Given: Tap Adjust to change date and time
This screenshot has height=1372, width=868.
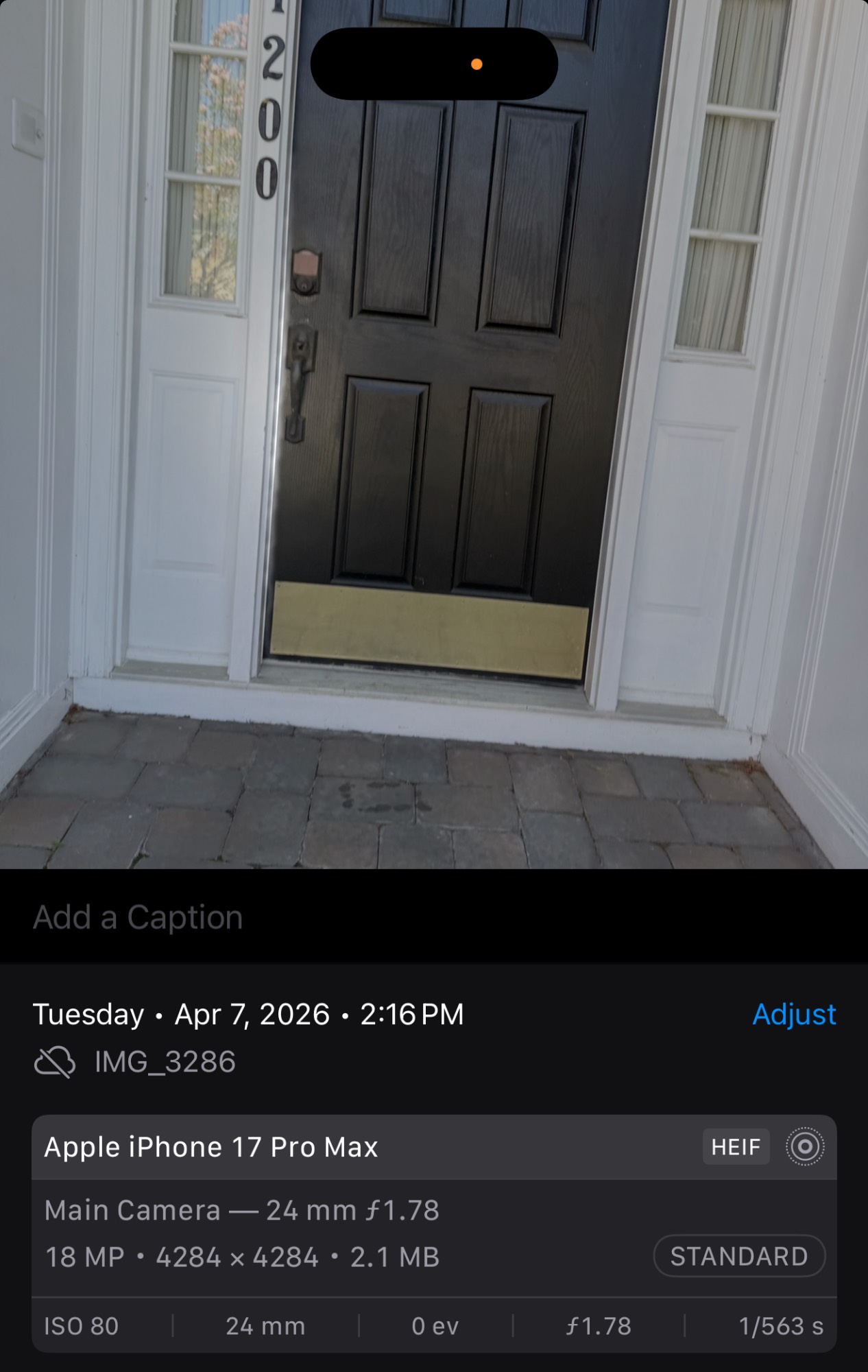Looking at the screenshot, I should [x=793, y=1014].
